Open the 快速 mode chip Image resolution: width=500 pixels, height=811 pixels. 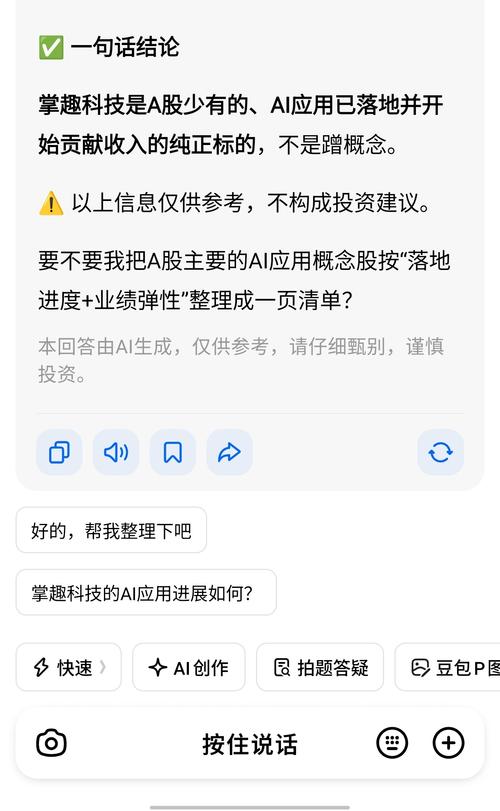(x=69, y=667)
